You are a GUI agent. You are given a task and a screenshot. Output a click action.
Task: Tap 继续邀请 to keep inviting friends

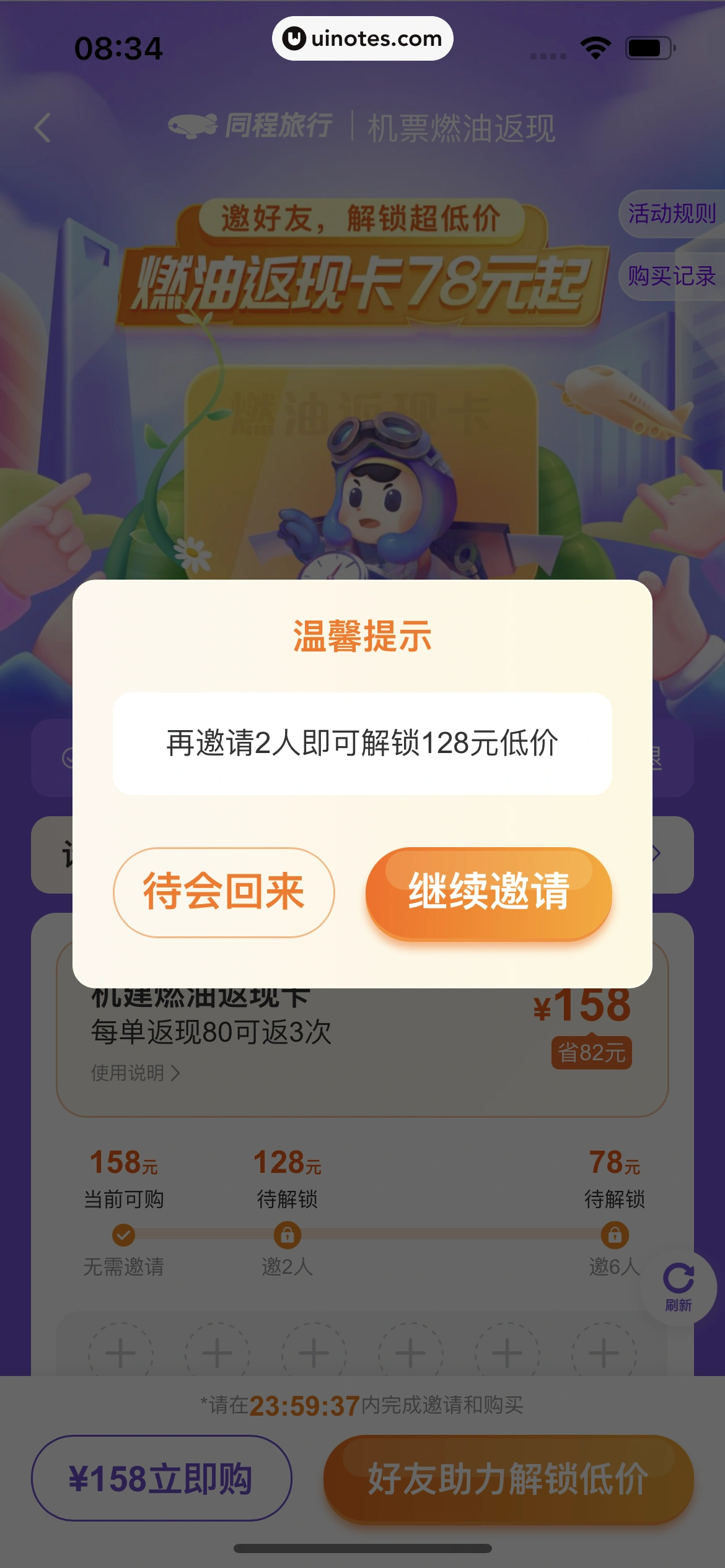click(x=488, y=892)
